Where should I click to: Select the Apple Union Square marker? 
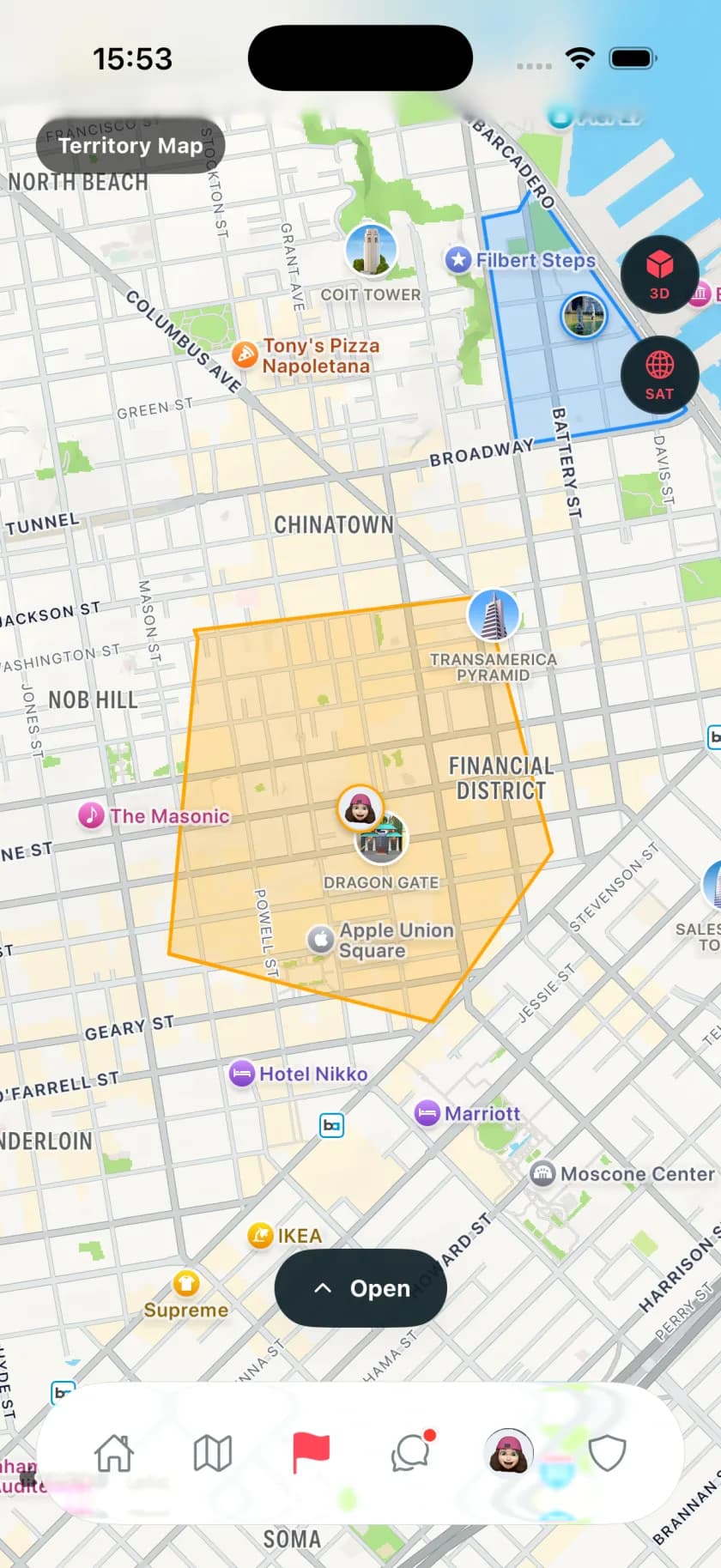380,940
